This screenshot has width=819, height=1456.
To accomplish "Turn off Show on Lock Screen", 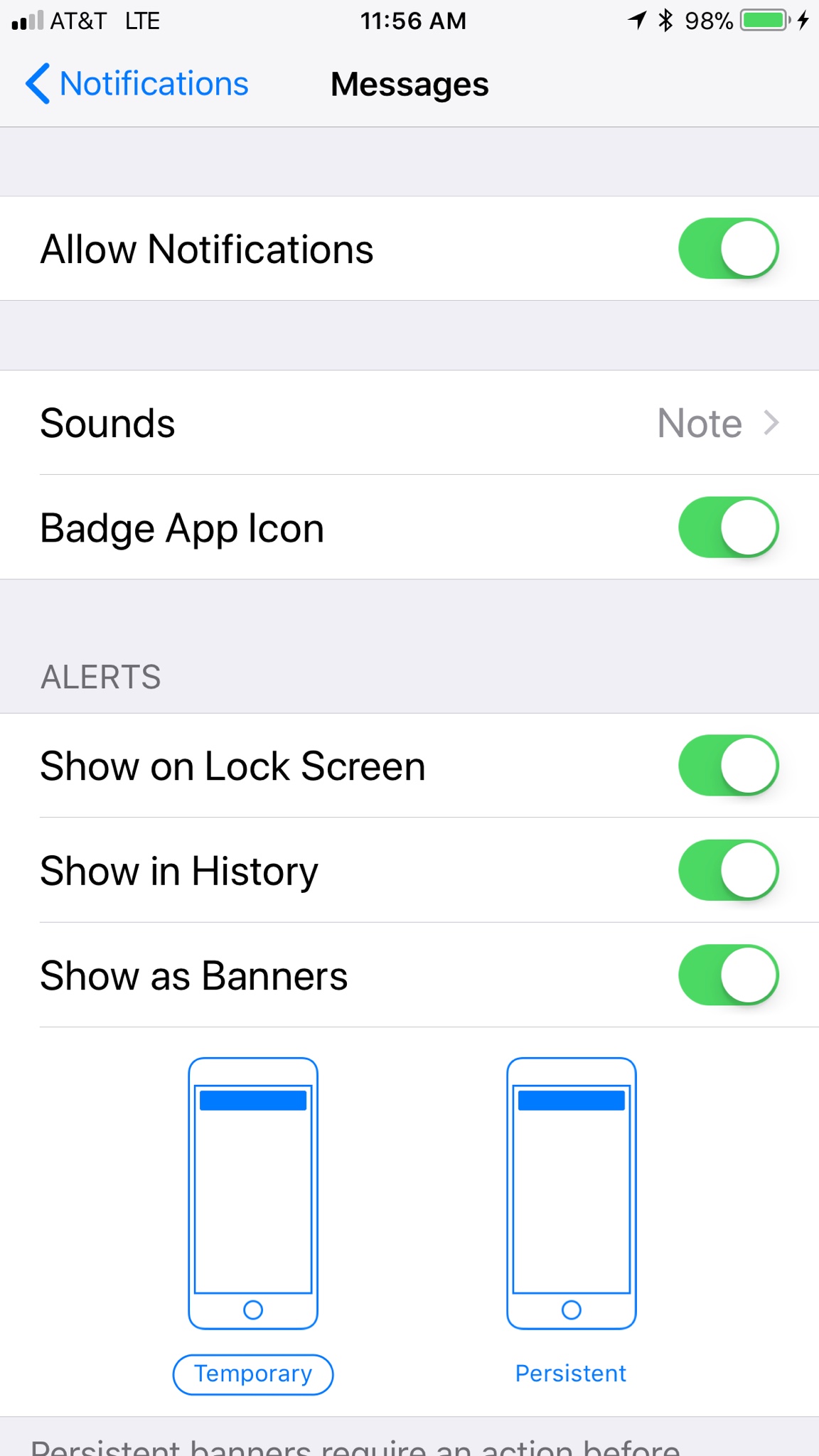I will [x=728, y=766].
